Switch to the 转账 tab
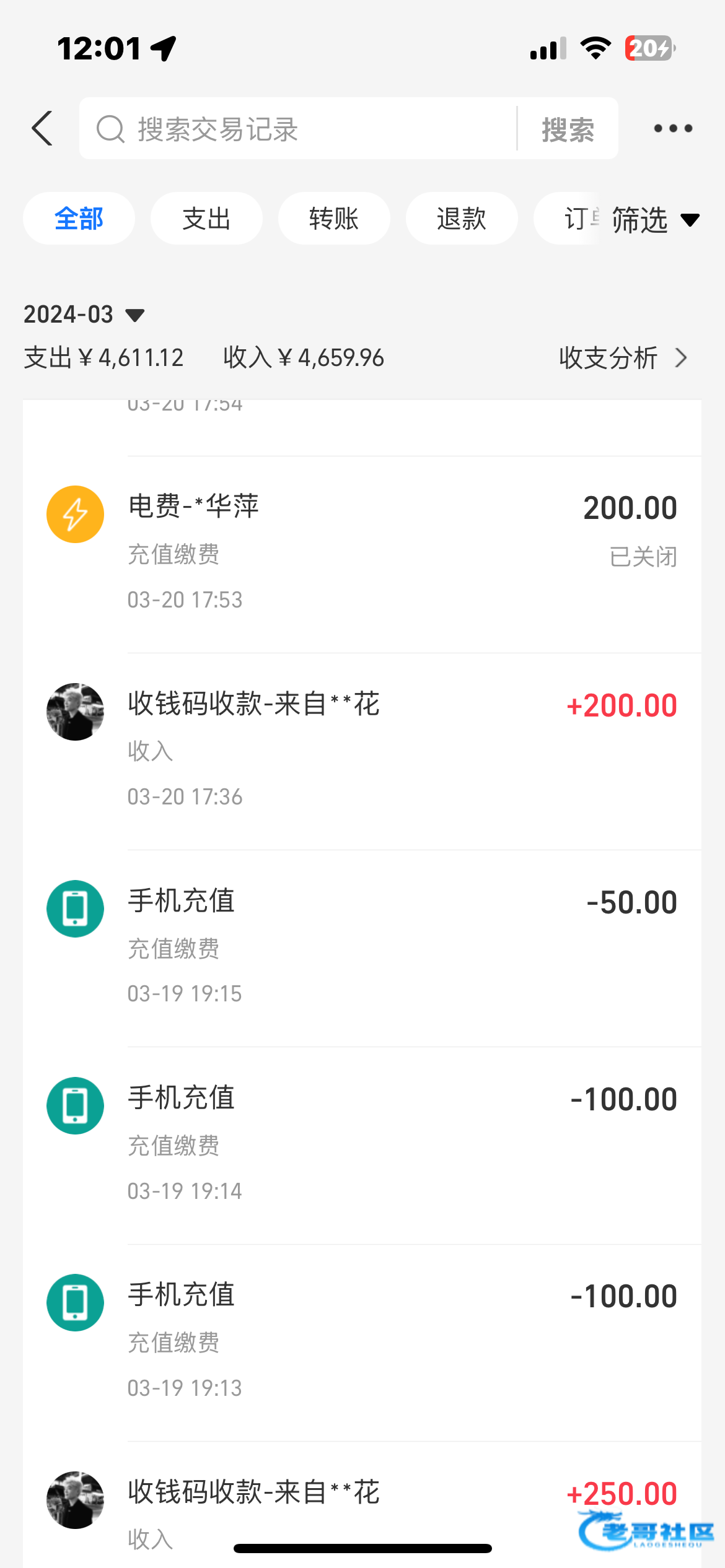Image resolution: width=725 pixels, height=1568 pixels. click(334, 219)
